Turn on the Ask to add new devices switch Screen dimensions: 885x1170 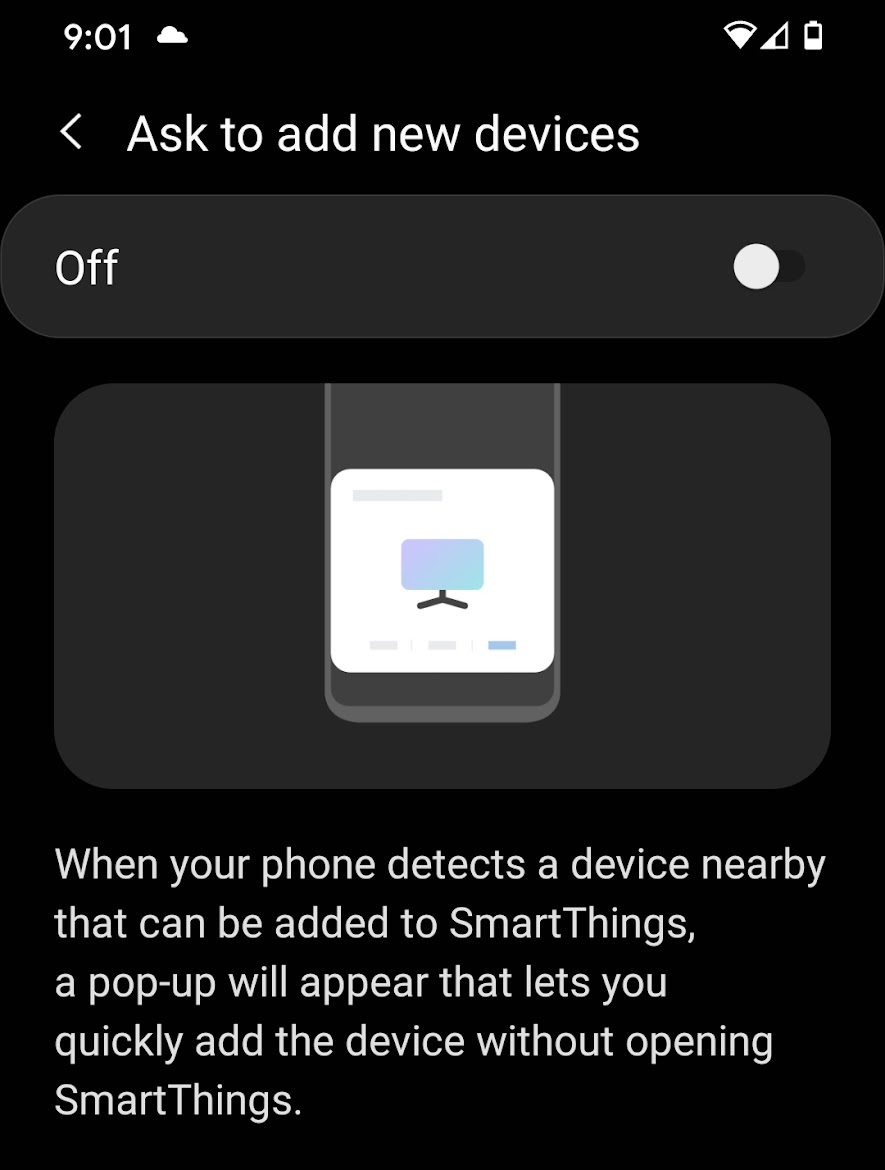pos(768,267)
